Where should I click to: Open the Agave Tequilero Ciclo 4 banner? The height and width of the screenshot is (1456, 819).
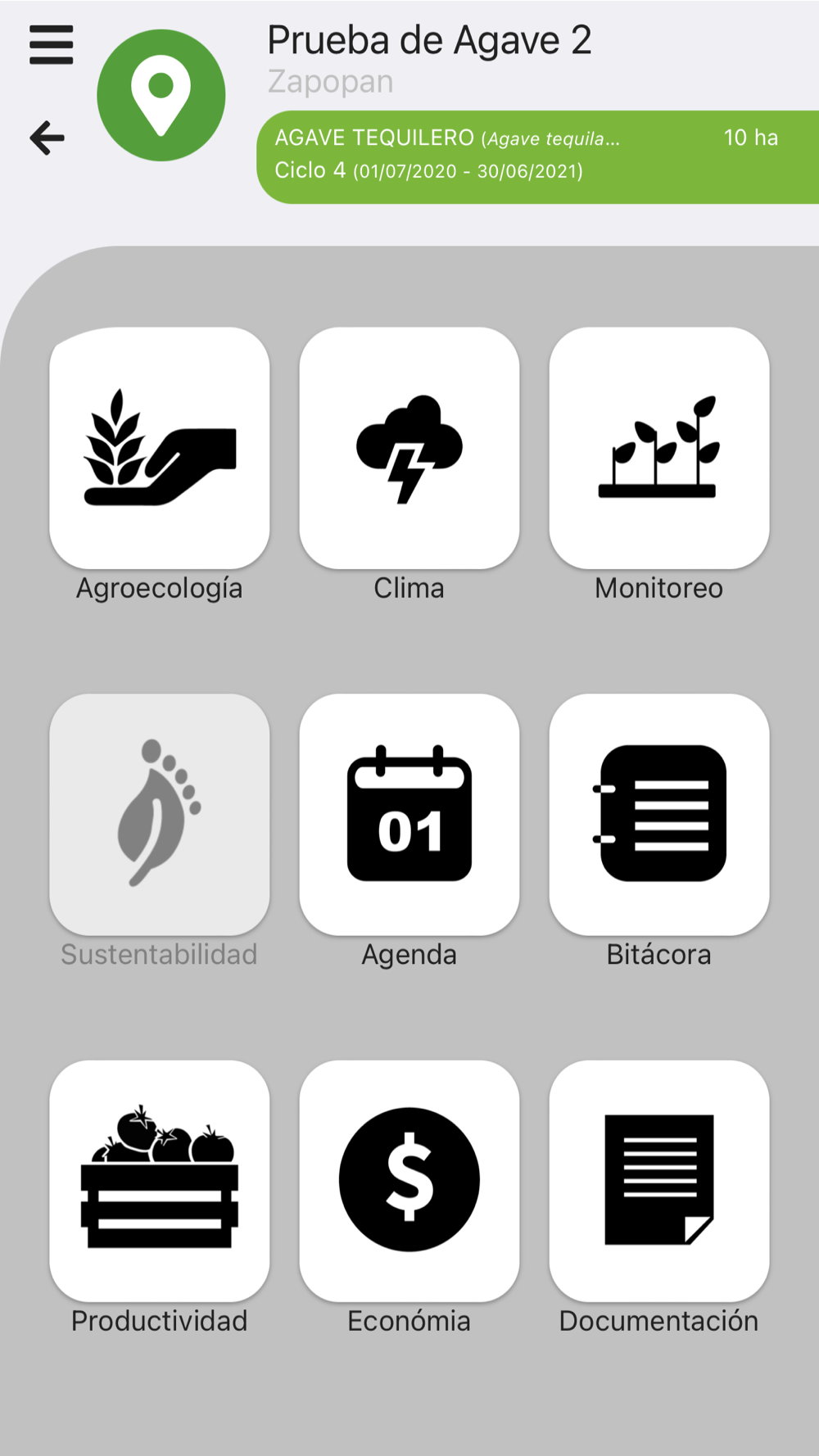[x=537, y=156]
